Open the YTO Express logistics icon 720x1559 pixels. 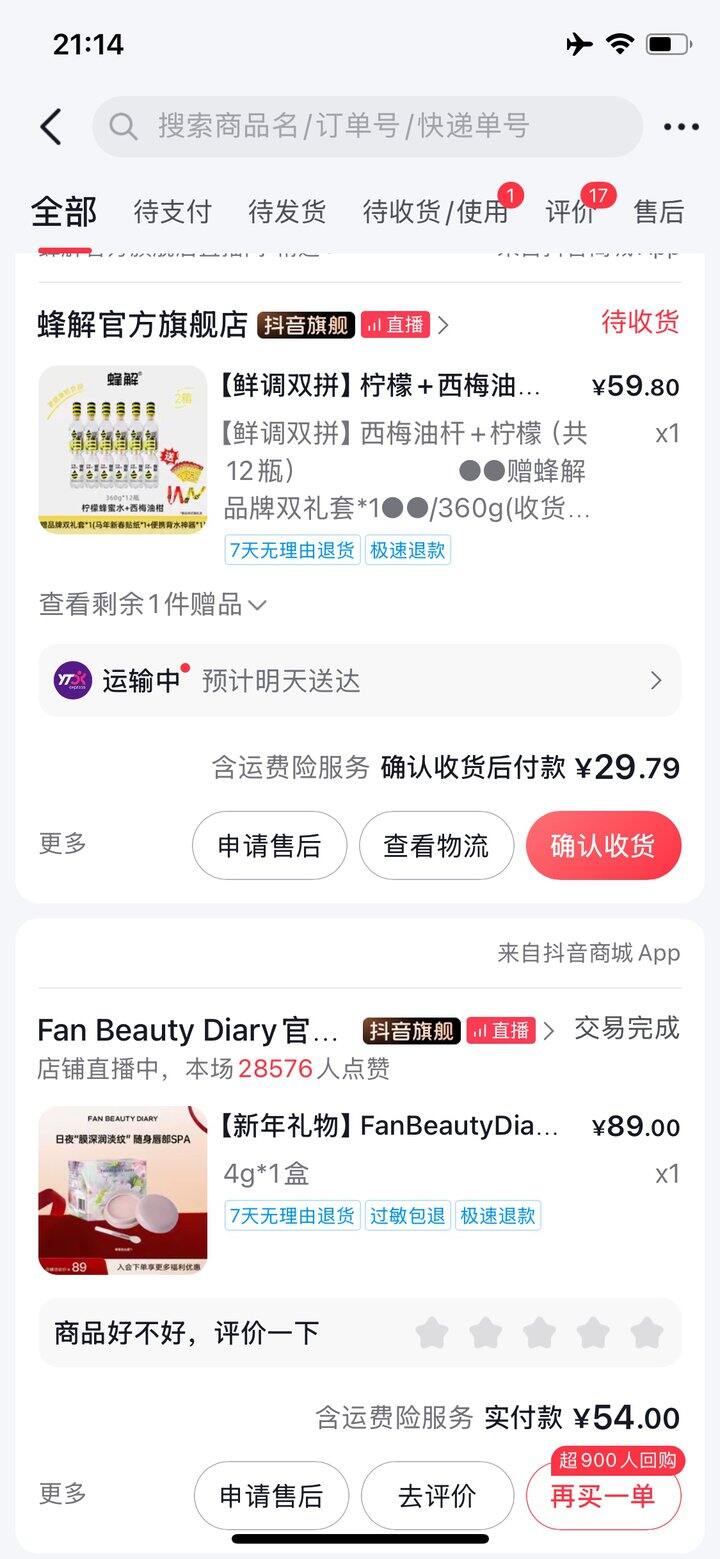71,680
